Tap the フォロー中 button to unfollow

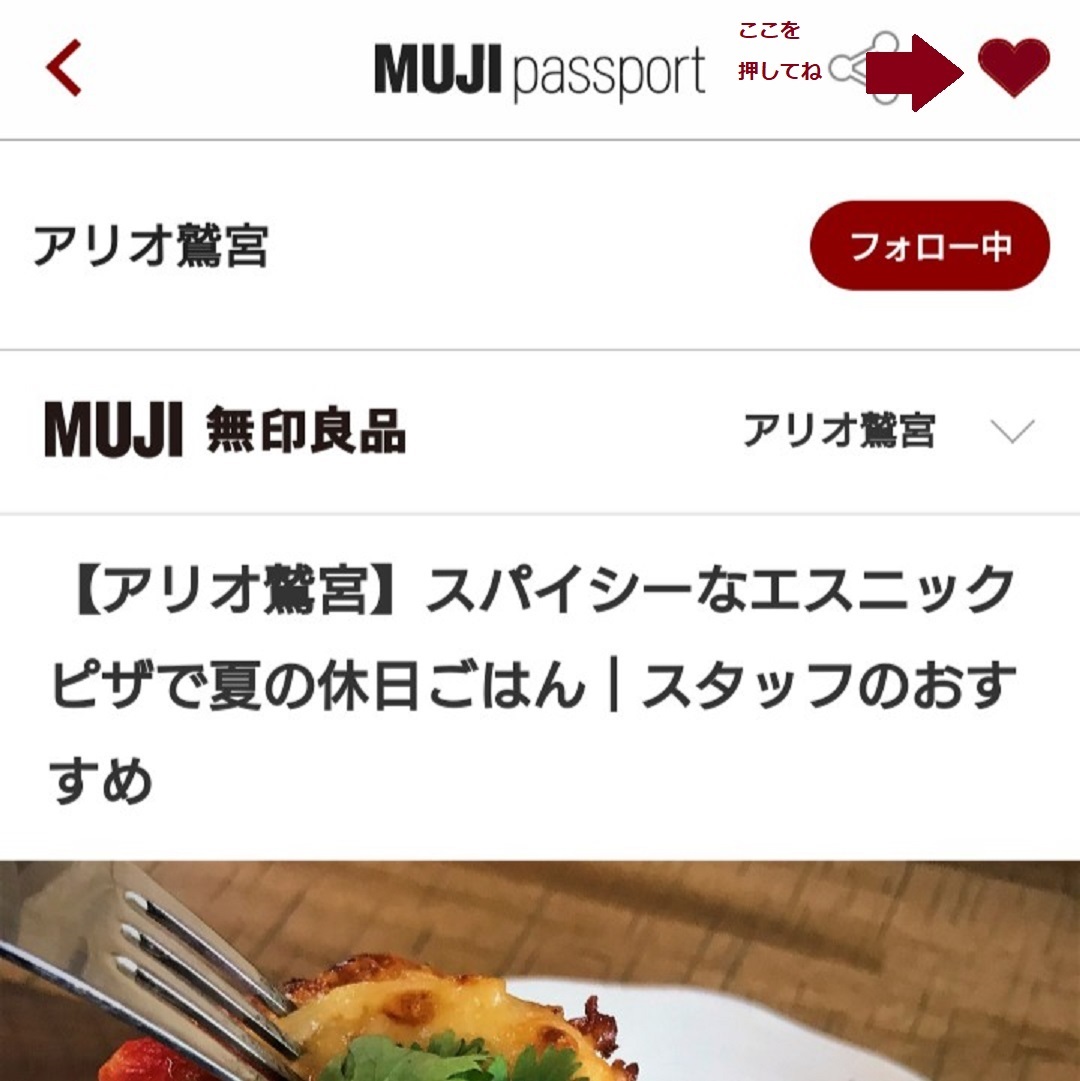pyautogui.click(x=929, y=246)
